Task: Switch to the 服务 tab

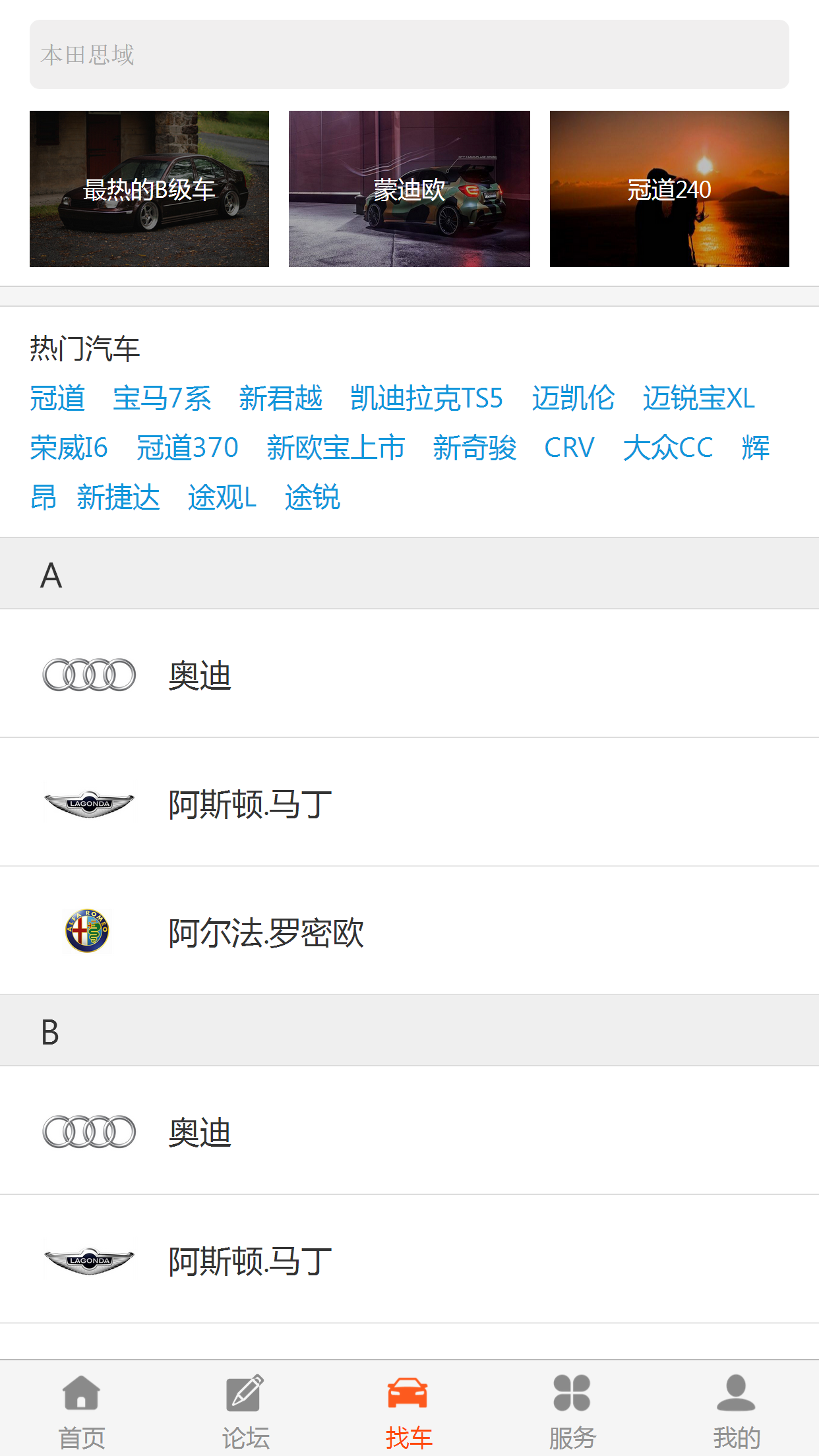Action: 572,1410
